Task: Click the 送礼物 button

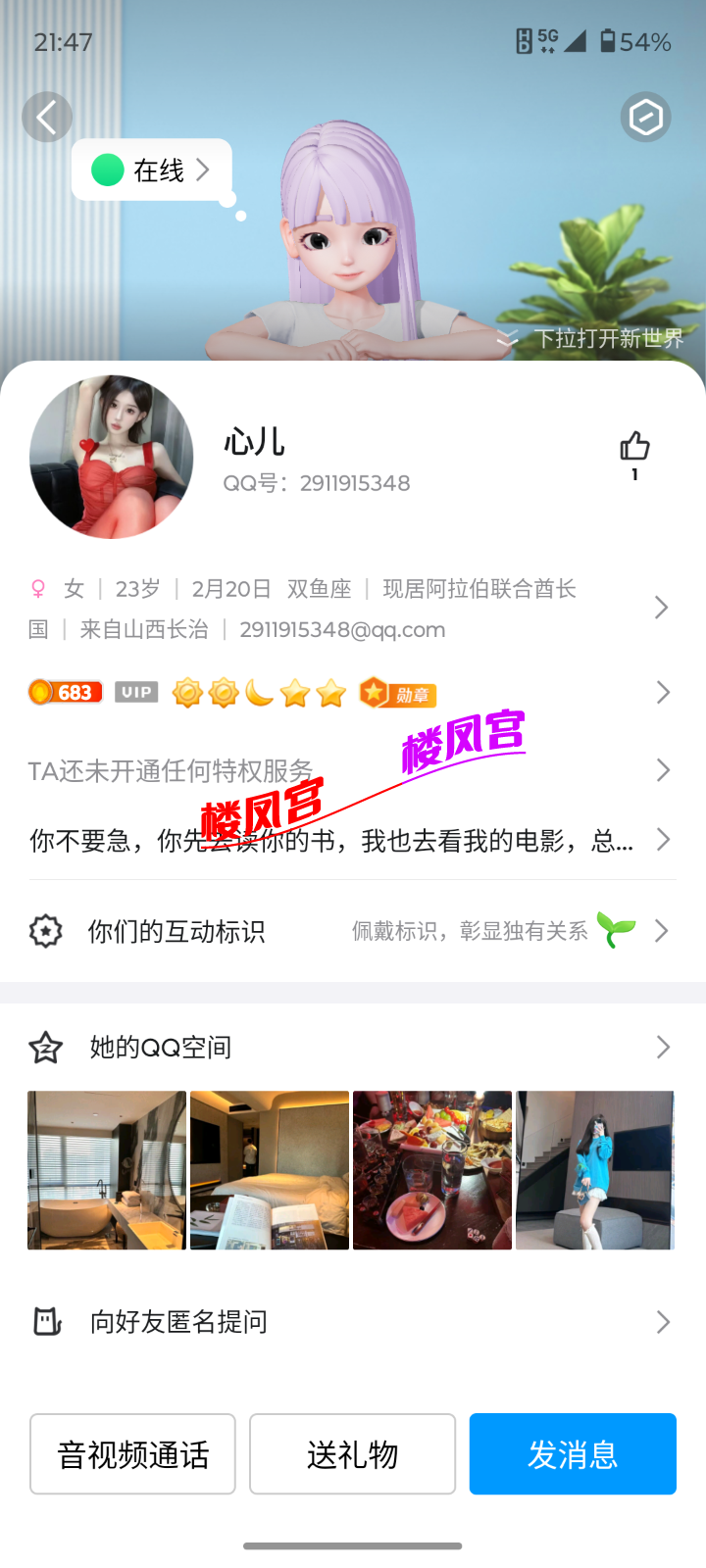Action: click(352, 1453)
